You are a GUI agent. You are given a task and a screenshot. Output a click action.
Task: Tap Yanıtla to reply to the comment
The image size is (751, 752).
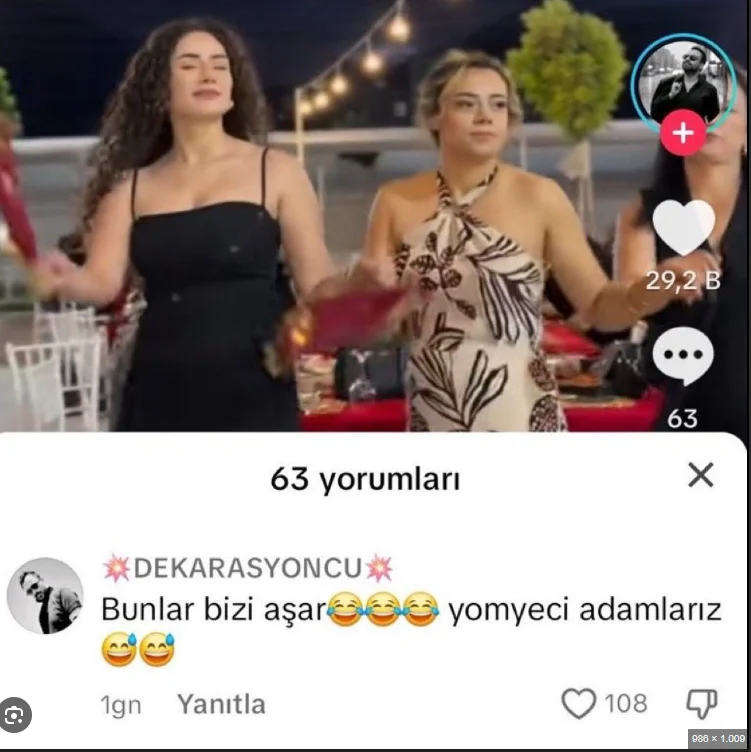pos(221,704)
